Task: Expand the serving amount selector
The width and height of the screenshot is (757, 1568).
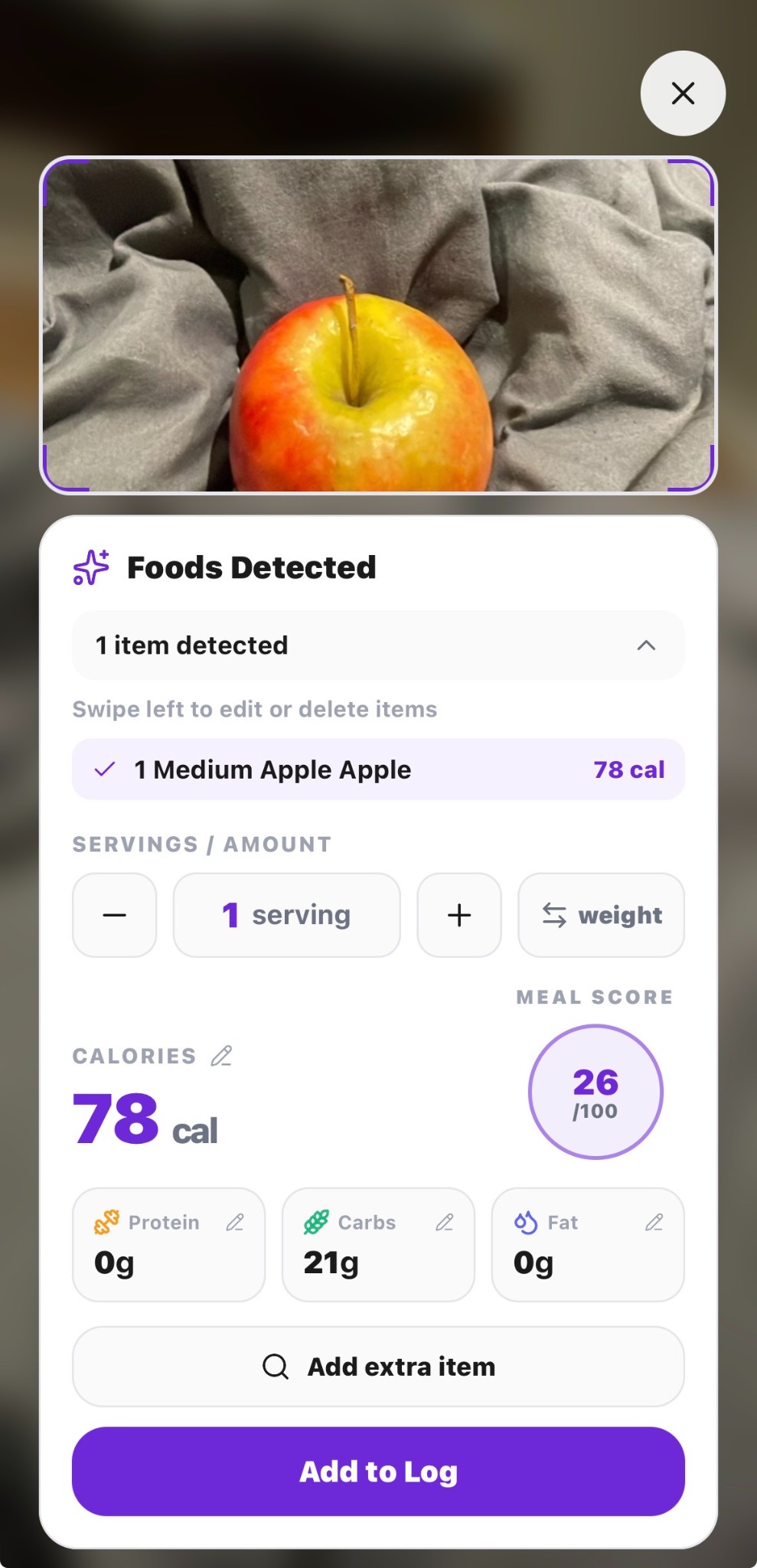Action: click(286, 915)
